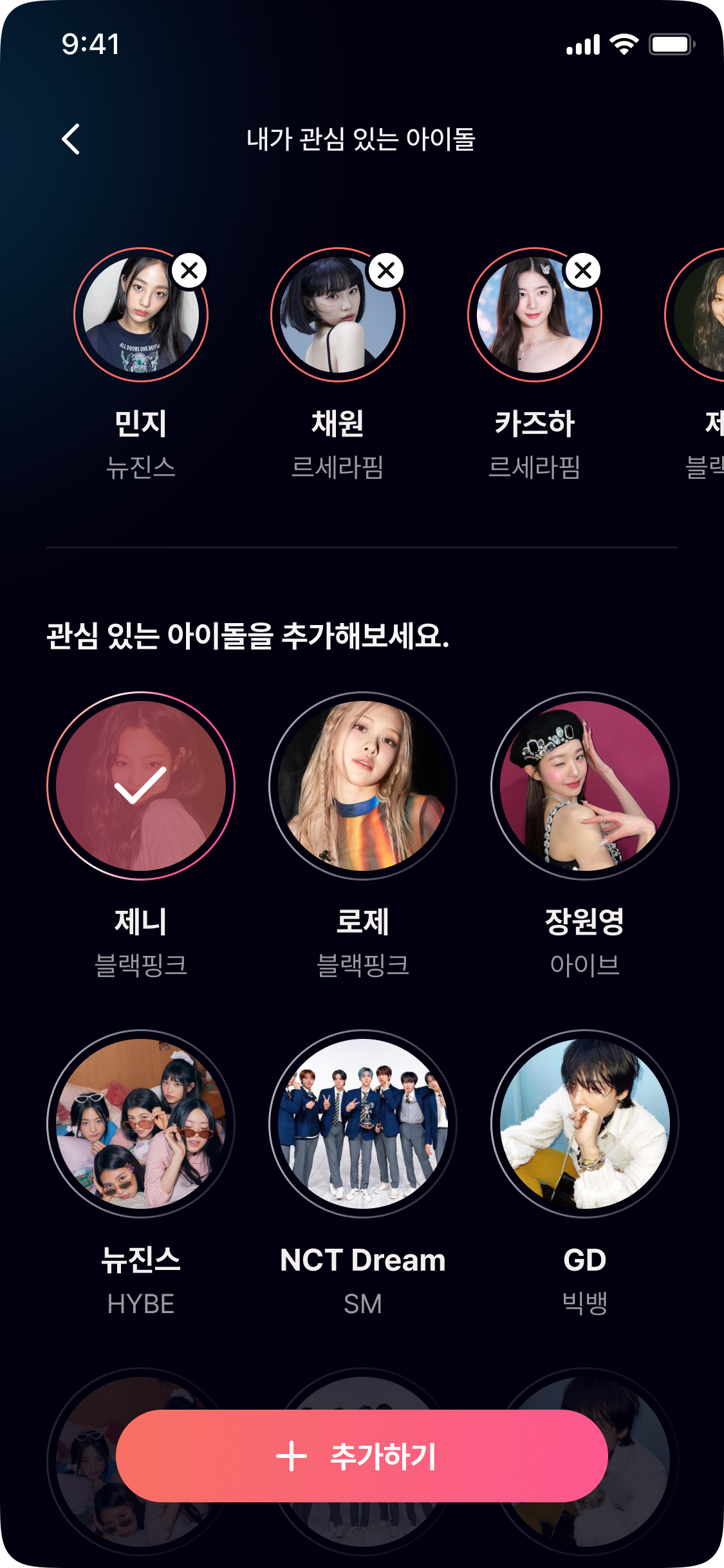This screenshot has width=724, height=1568.
Task: Deselect 제니 from 블랙핑크
Action: (x=141, y=785)
